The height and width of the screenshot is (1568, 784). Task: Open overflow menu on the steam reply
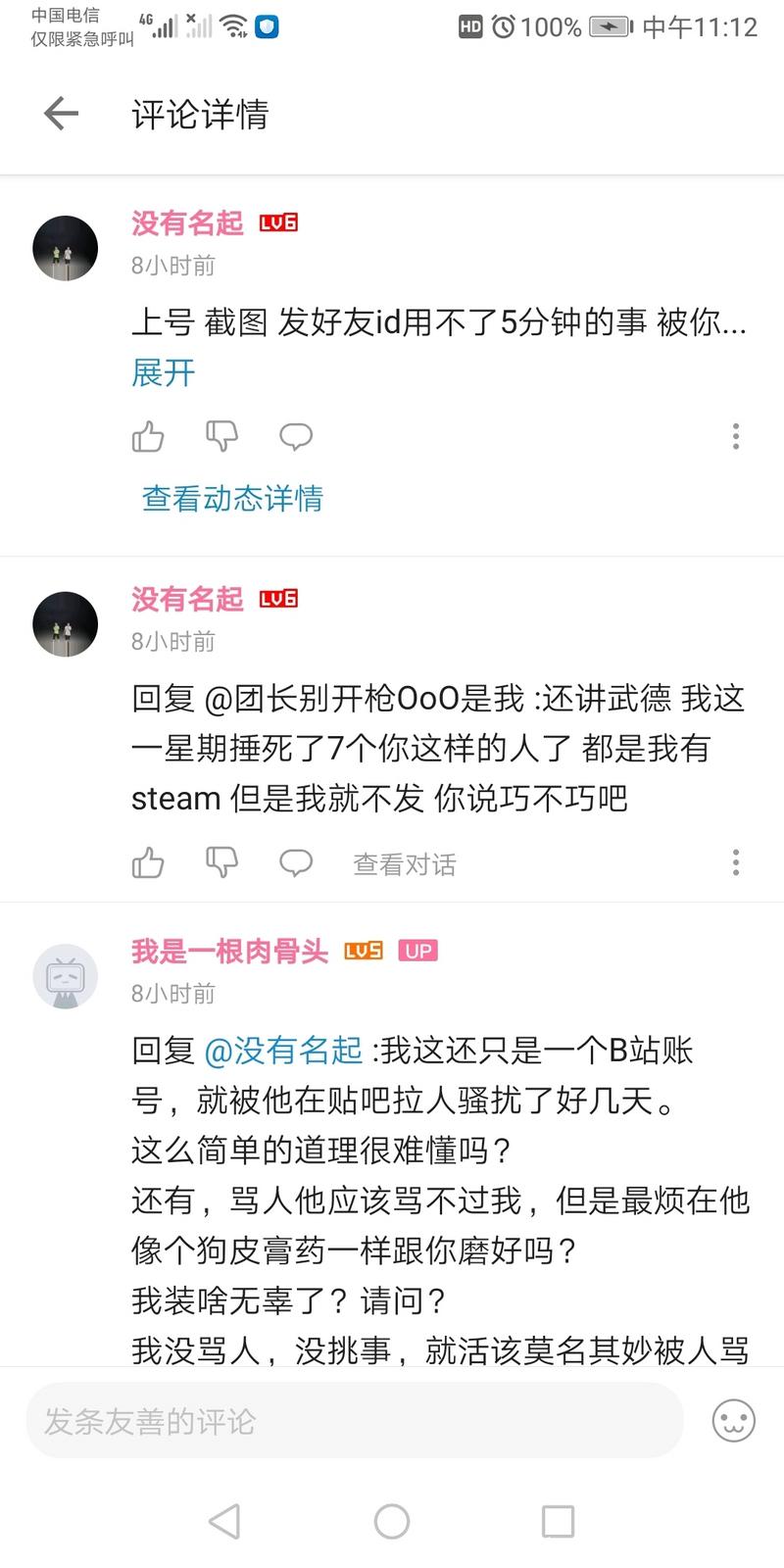[x=736, y=863]
